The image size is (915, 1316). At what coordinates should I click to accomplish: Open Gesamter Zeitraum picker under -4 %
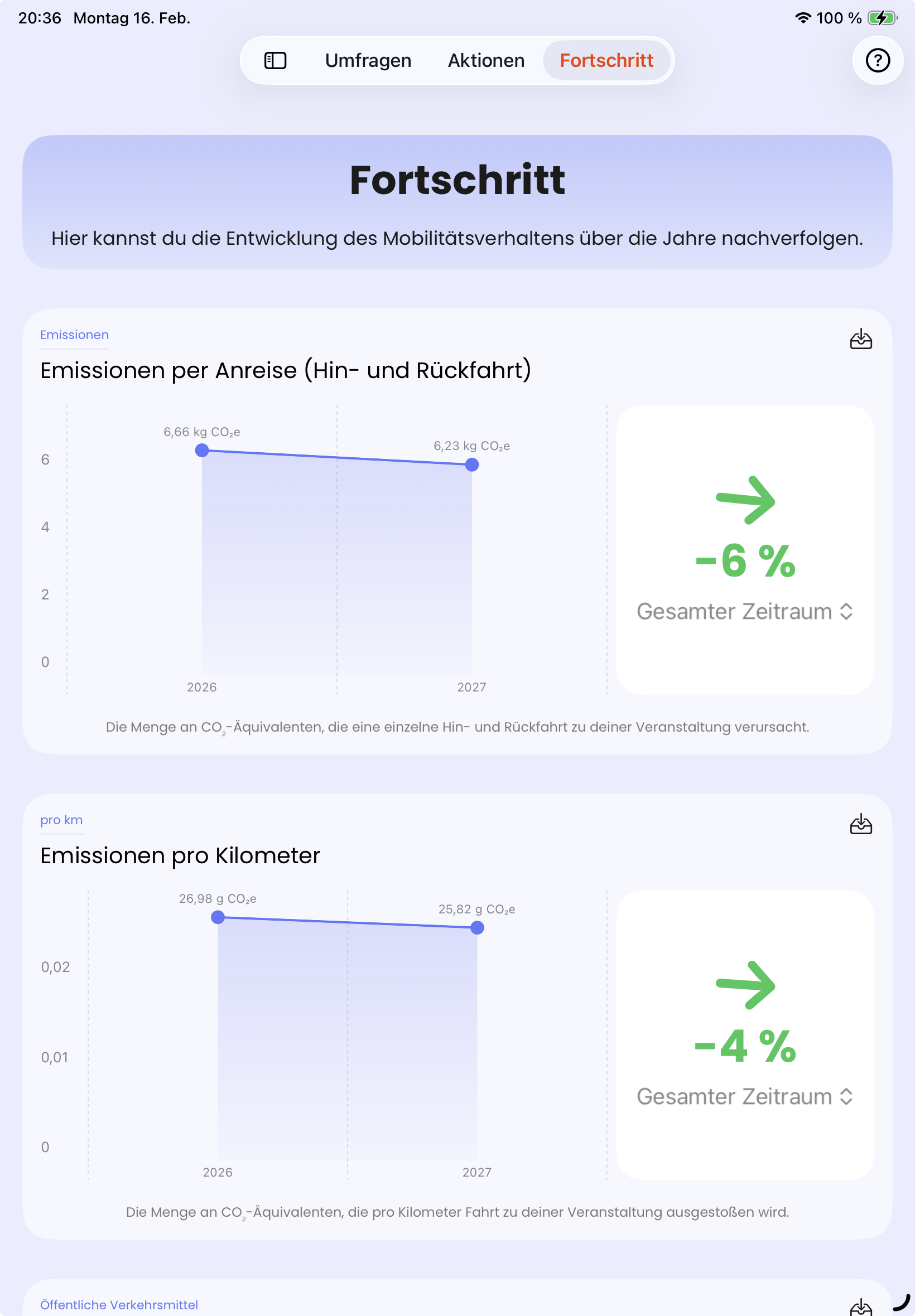[745, 1096]
